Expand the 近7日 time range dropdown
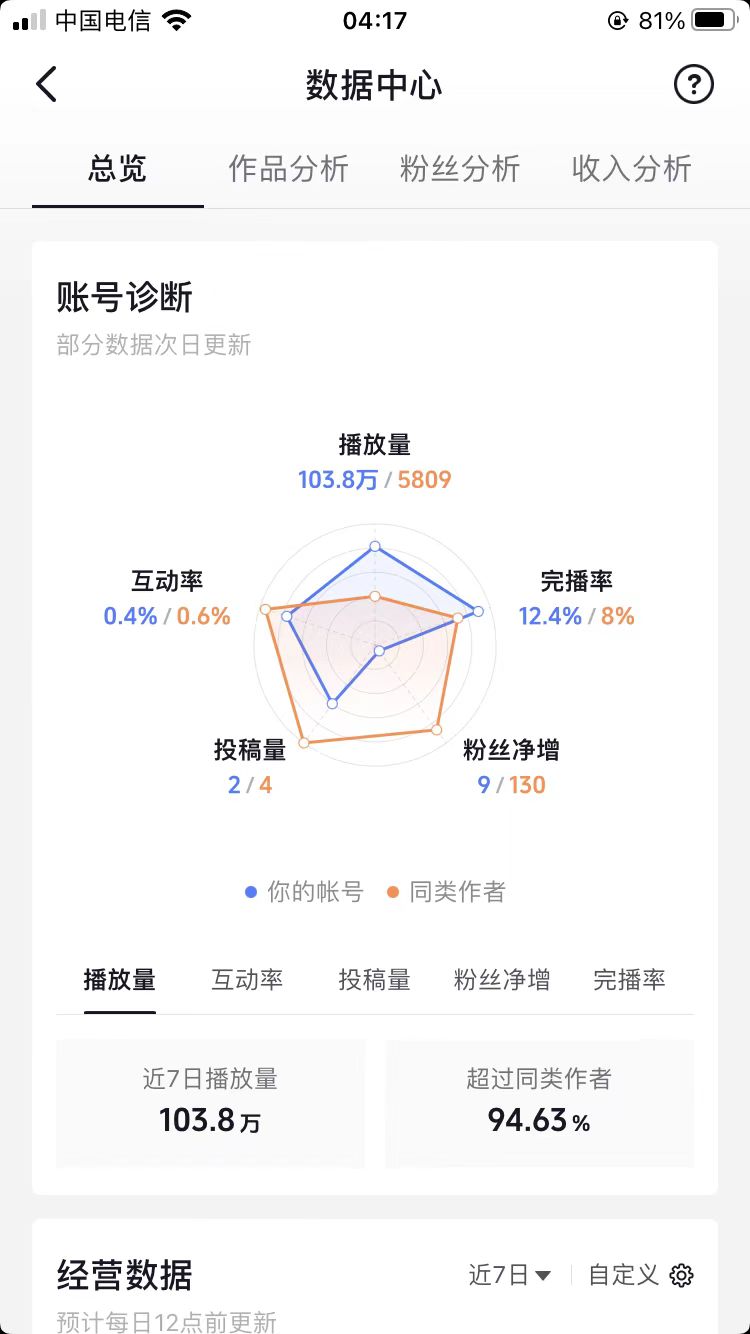Image resolution: width=750 pixels, height=1334 pixels. pos(510,1275)
